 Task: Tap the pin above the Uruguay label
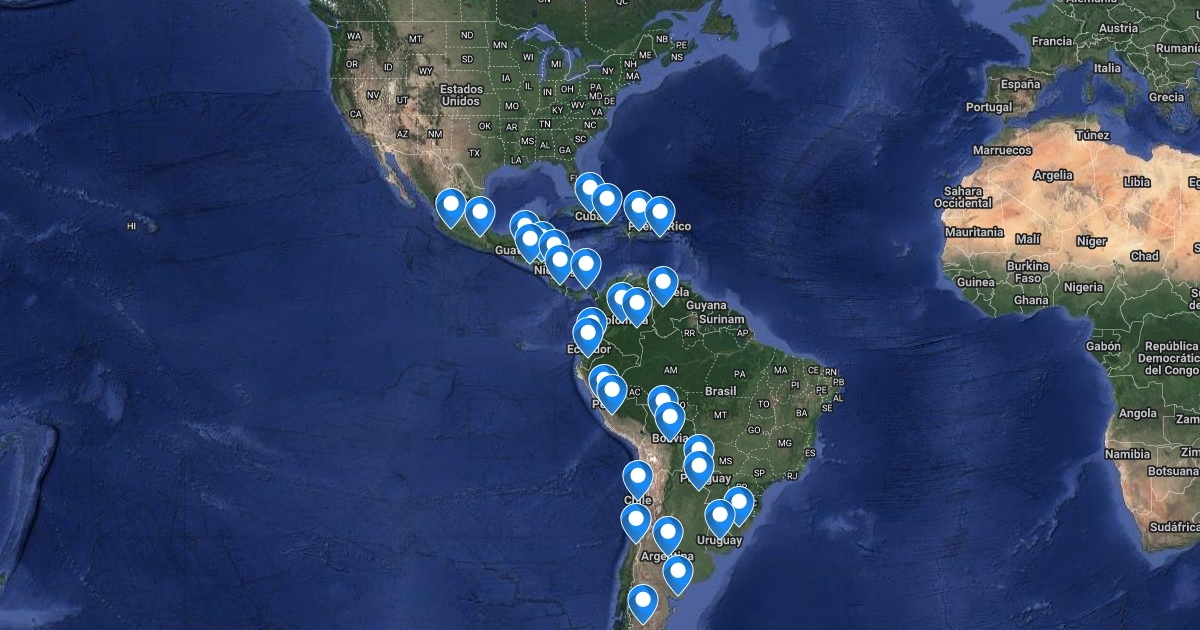tap(719, 516)
